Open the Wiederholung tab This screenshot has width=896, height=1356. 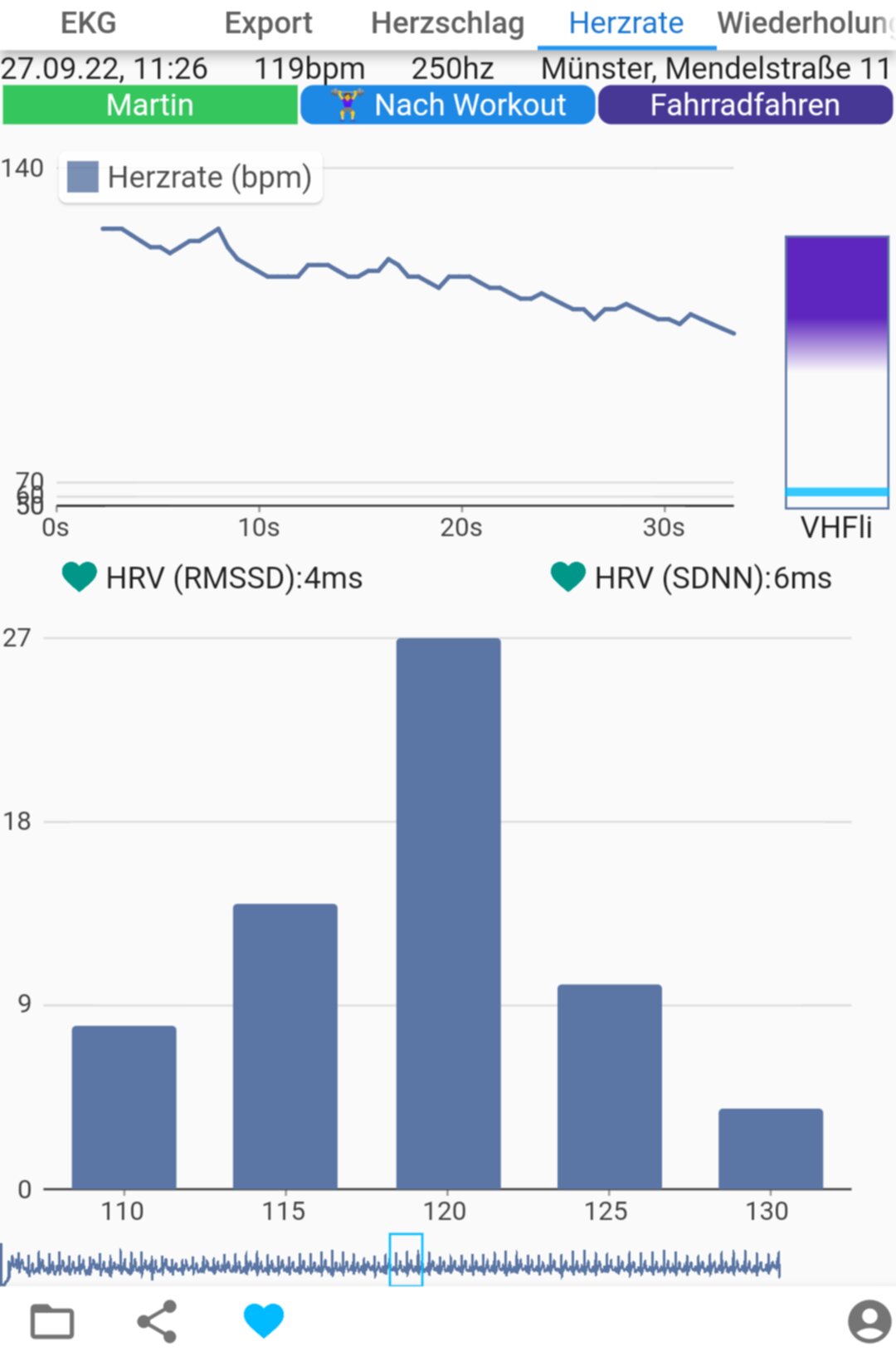pos(806,23)
